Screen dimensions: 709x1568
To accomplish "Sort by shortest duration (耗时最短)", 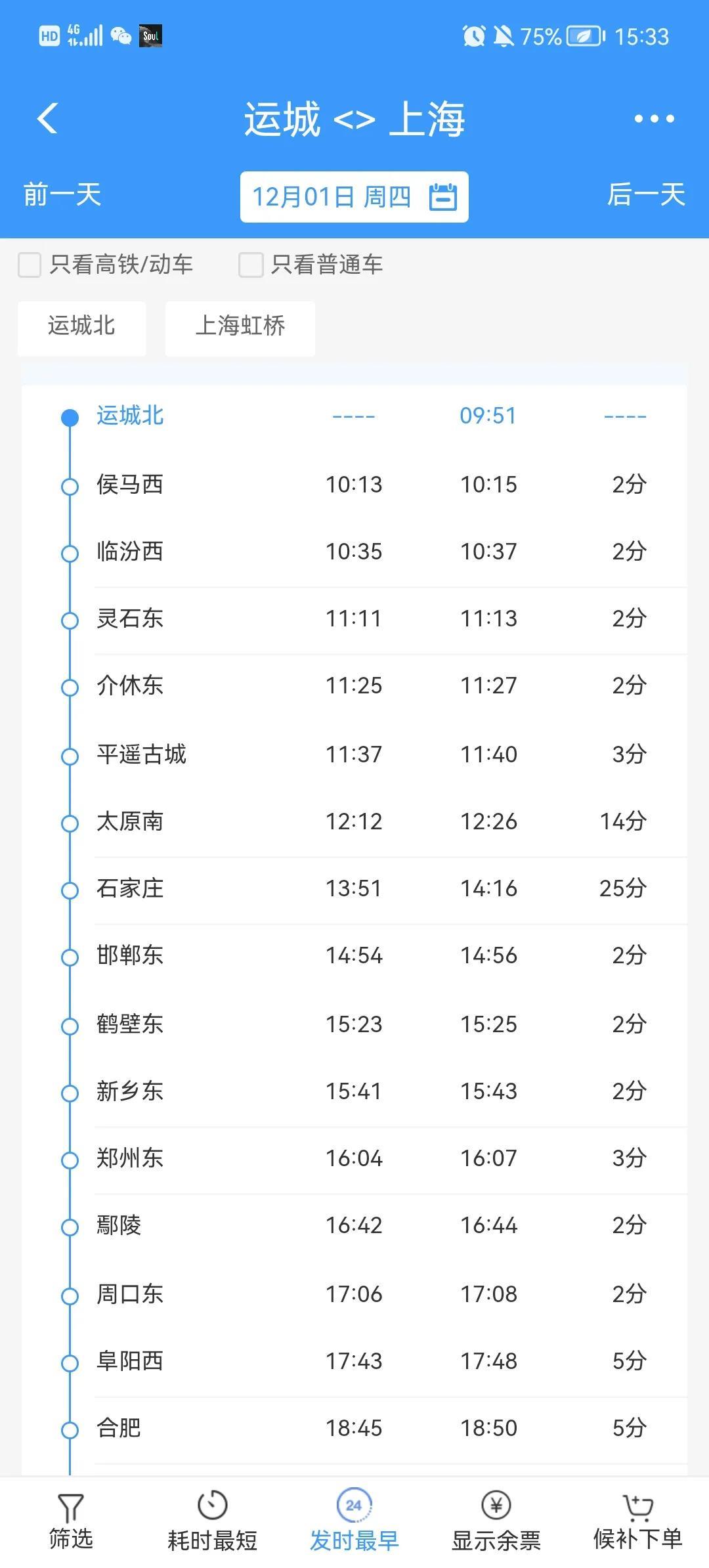I will coord(212,1521).
